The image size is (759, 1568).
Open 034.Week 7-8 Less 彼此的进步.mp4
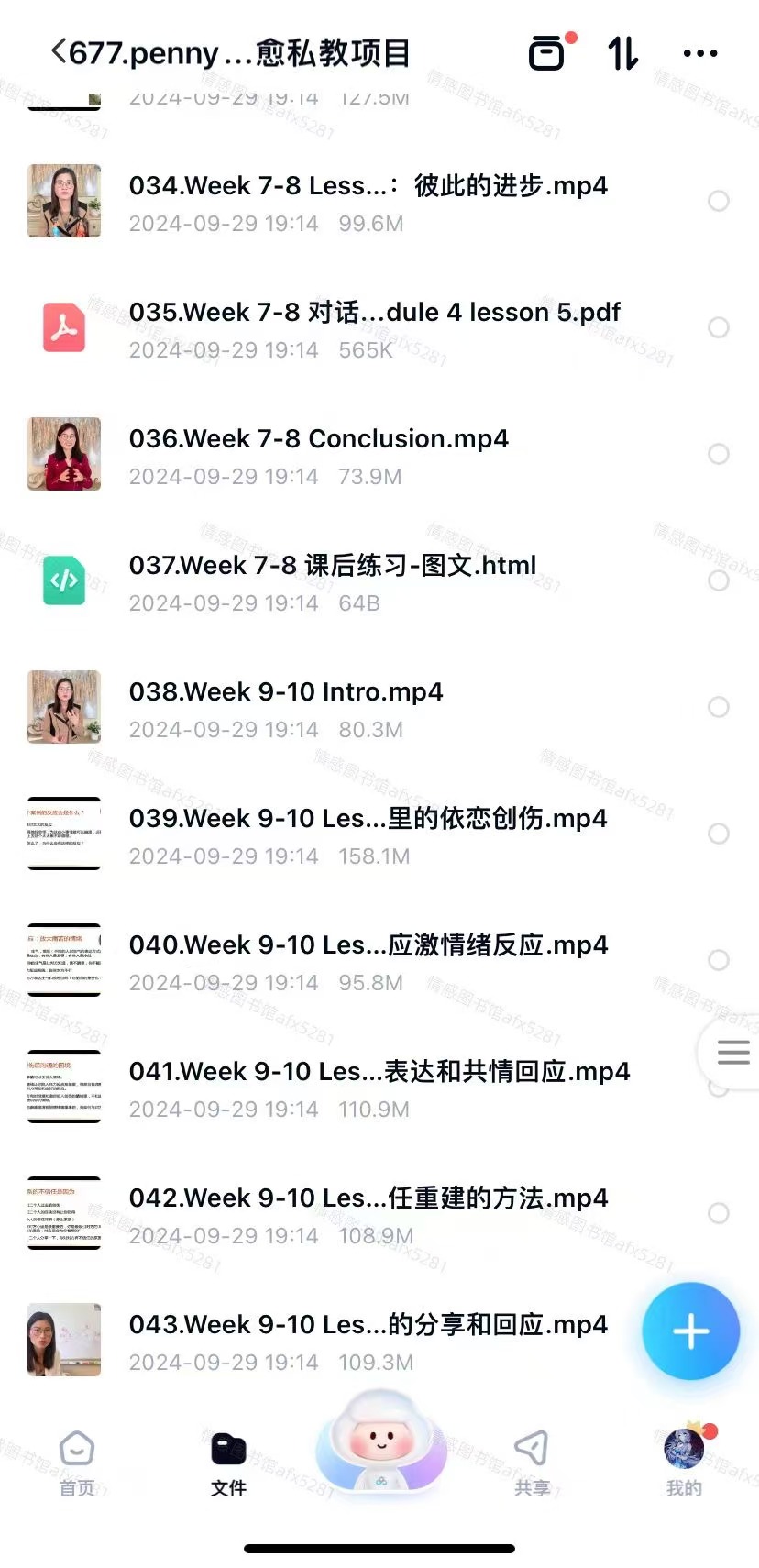(x=367, y=186)
